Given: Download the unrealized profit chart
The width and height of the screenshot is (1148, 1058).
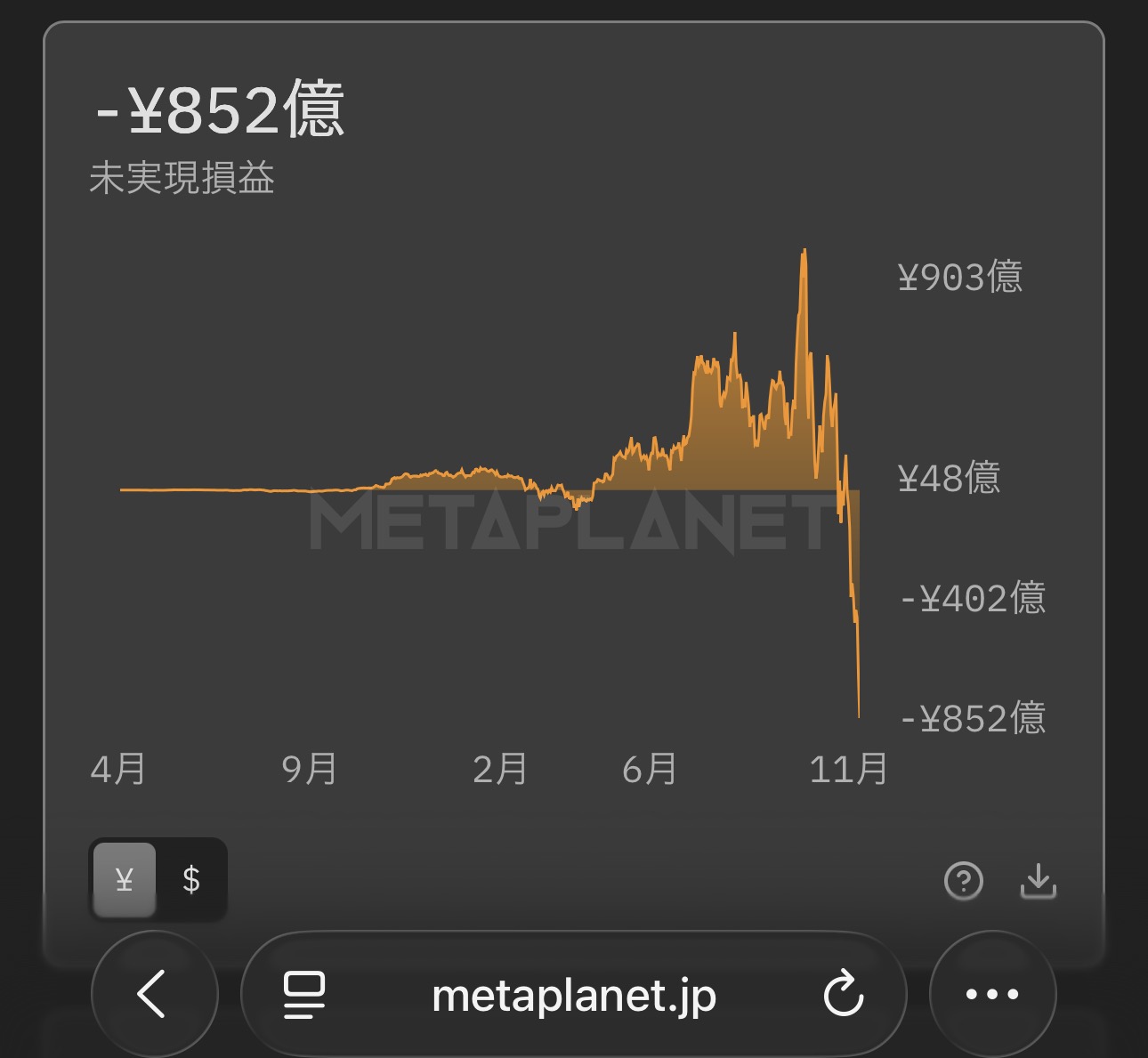Looking at the screenshot, I should point(1038,881).
